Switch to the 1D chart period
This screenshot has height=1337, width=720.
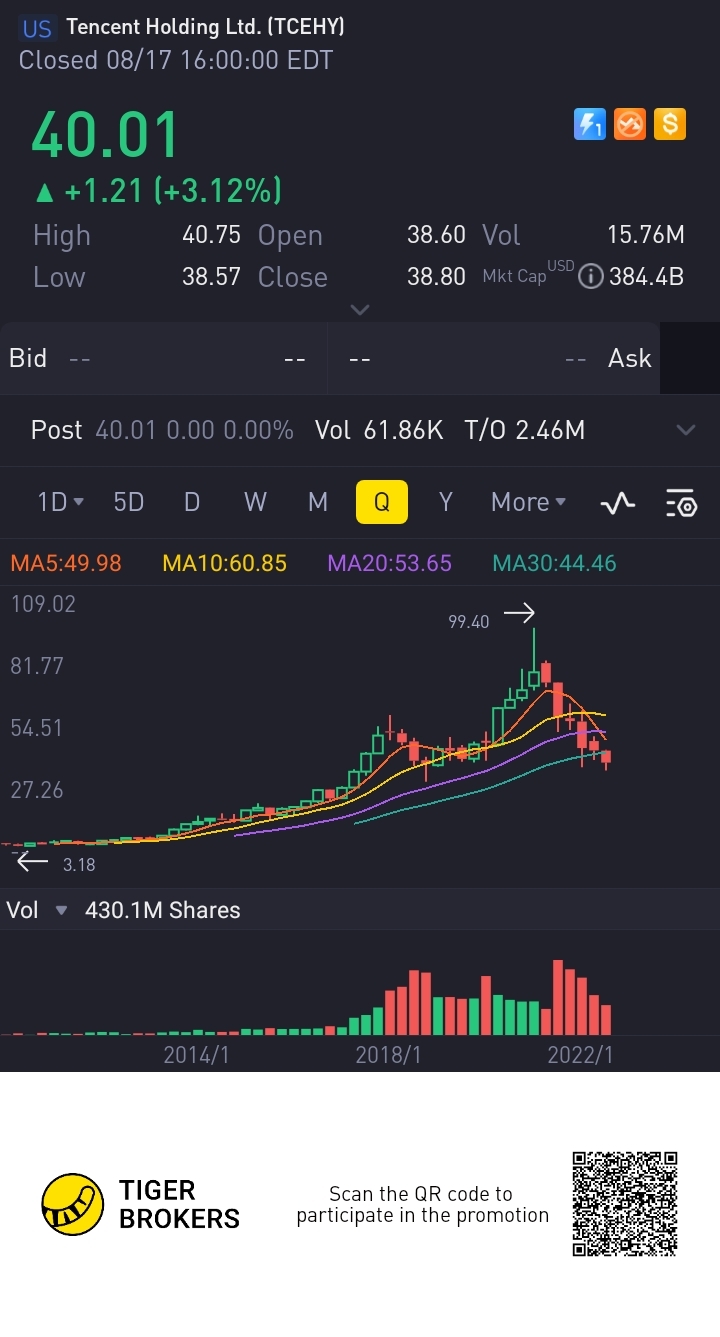pos(60,502)
